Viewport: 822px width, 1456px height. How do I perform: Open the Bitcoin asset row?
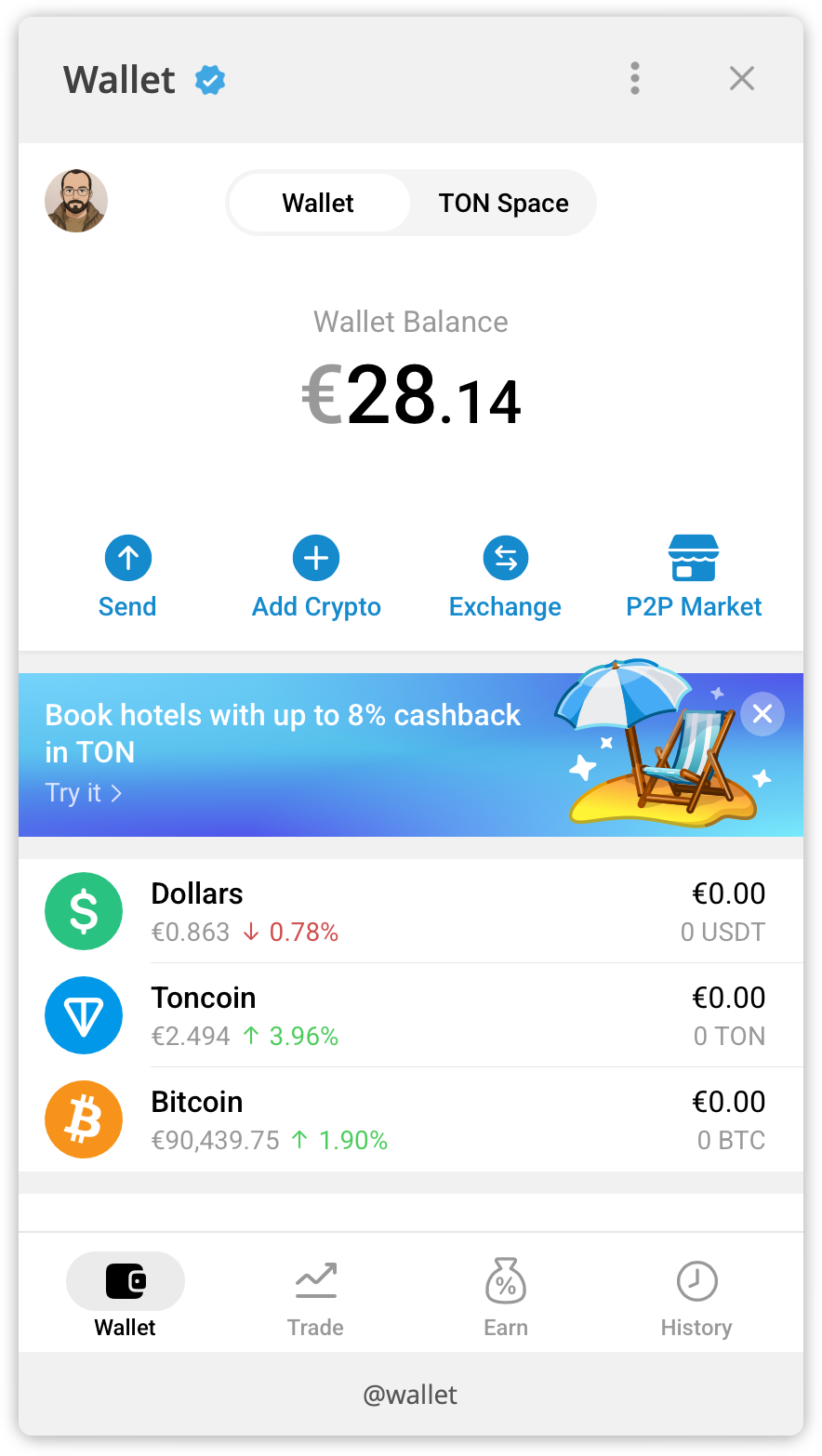(410, 1119)
